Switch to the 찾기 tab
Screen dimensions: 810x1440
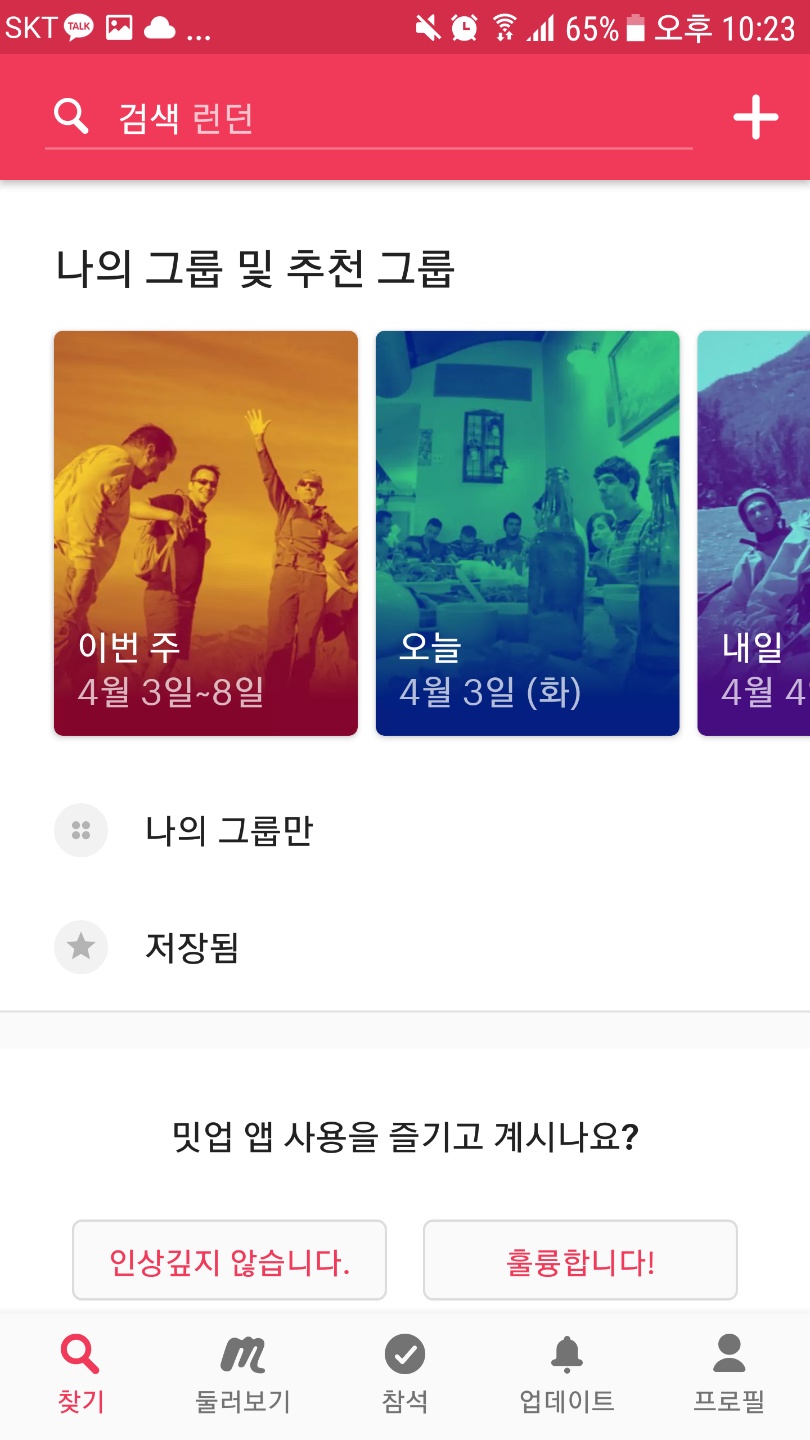click(x=81, y=1374)
